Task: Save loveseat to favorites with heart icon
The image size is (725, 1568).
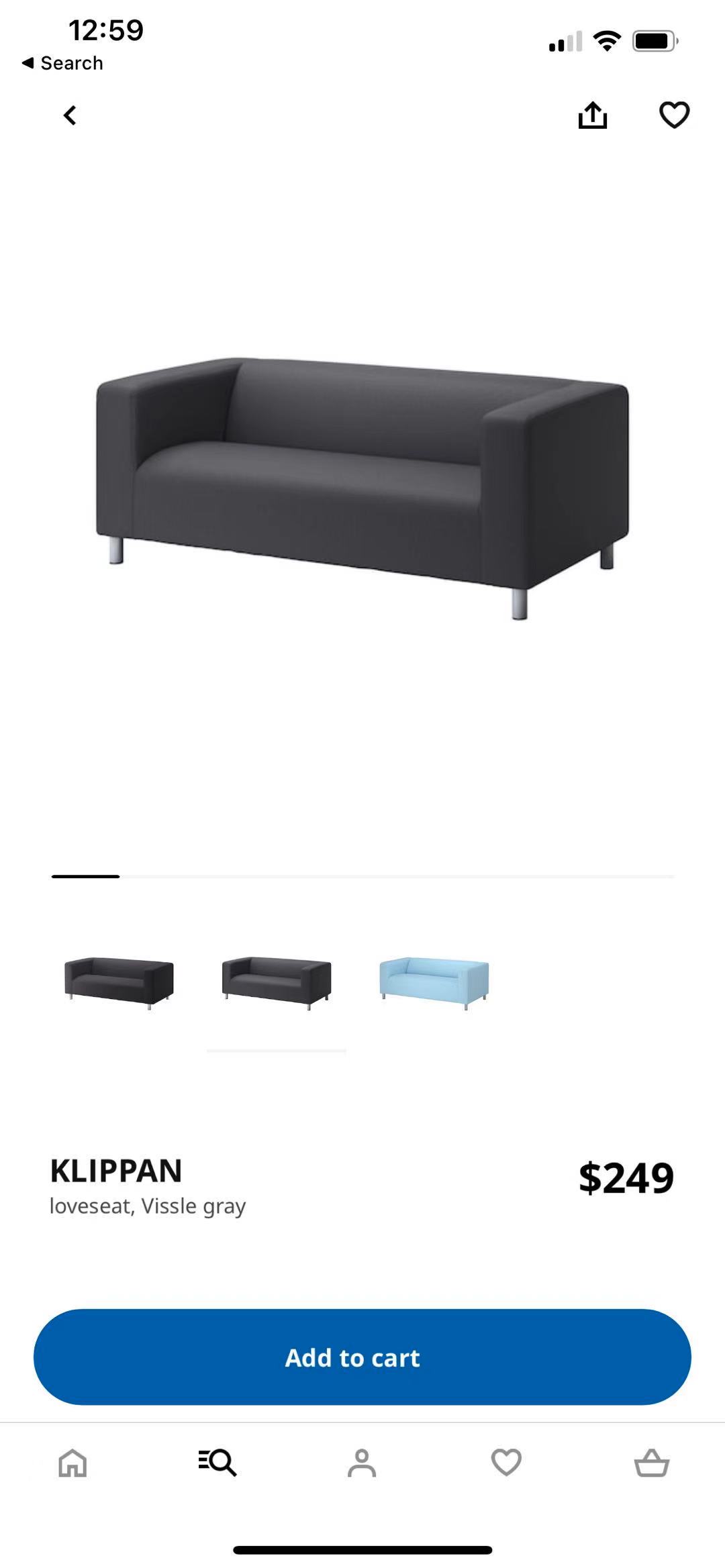Action: click(x=674, y=115)
